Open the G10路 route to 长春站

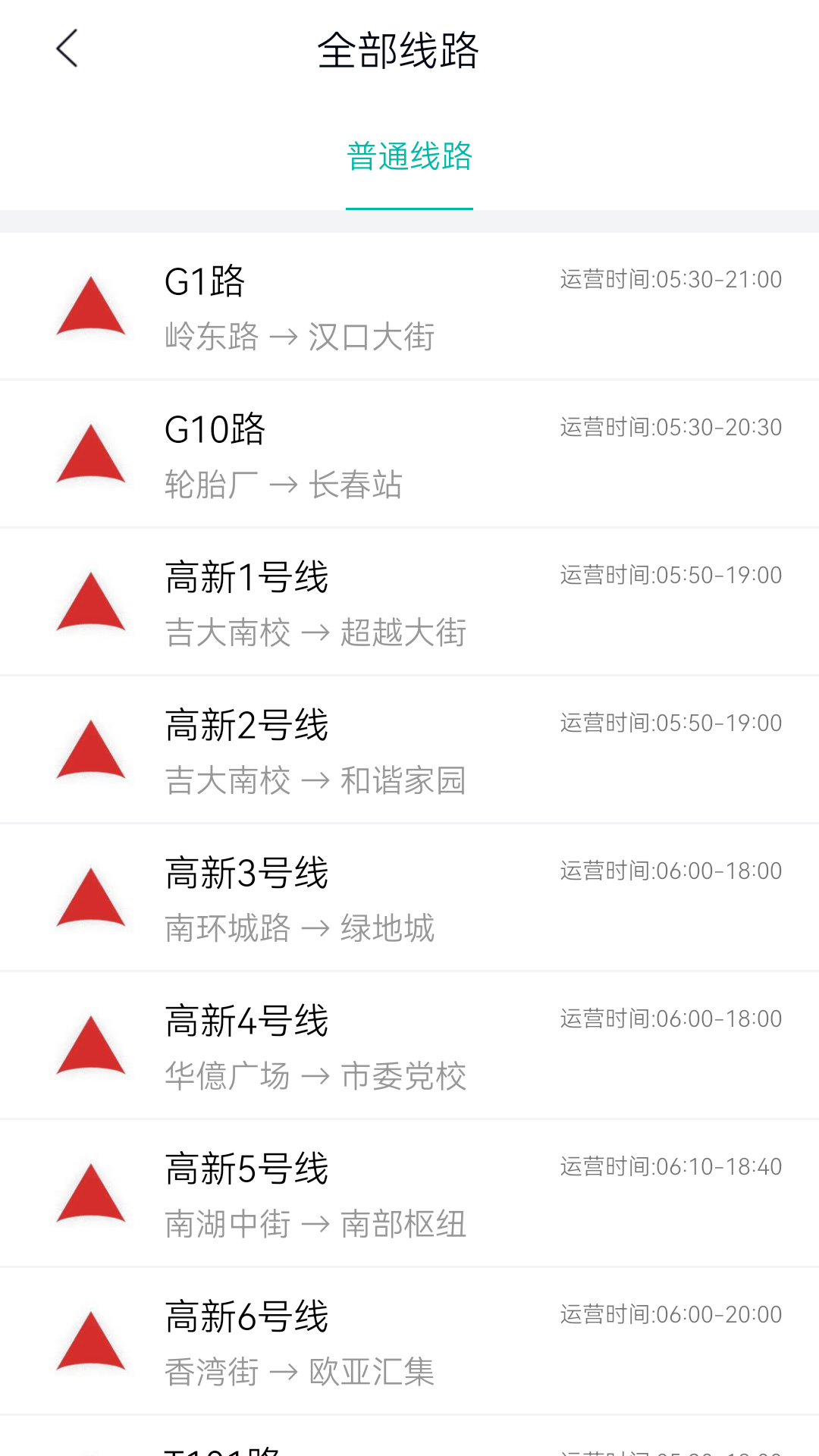409,454
